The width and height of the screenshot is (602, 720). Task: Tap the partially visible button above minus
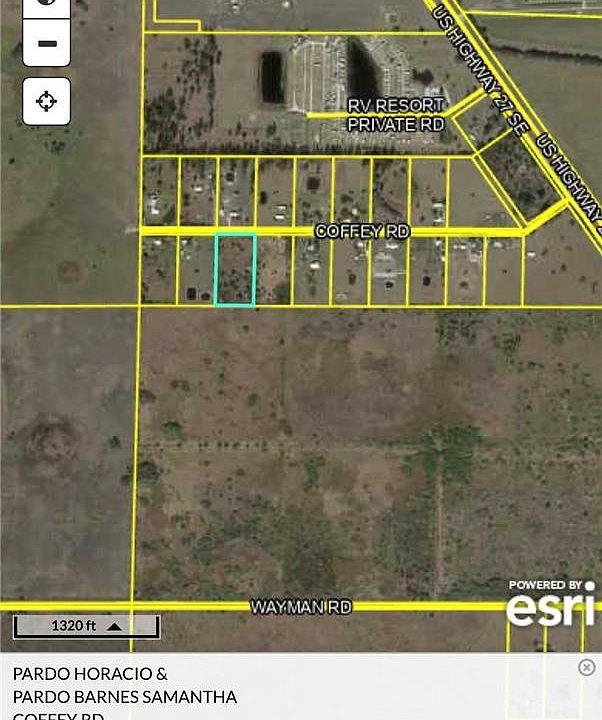click(46, 5)
